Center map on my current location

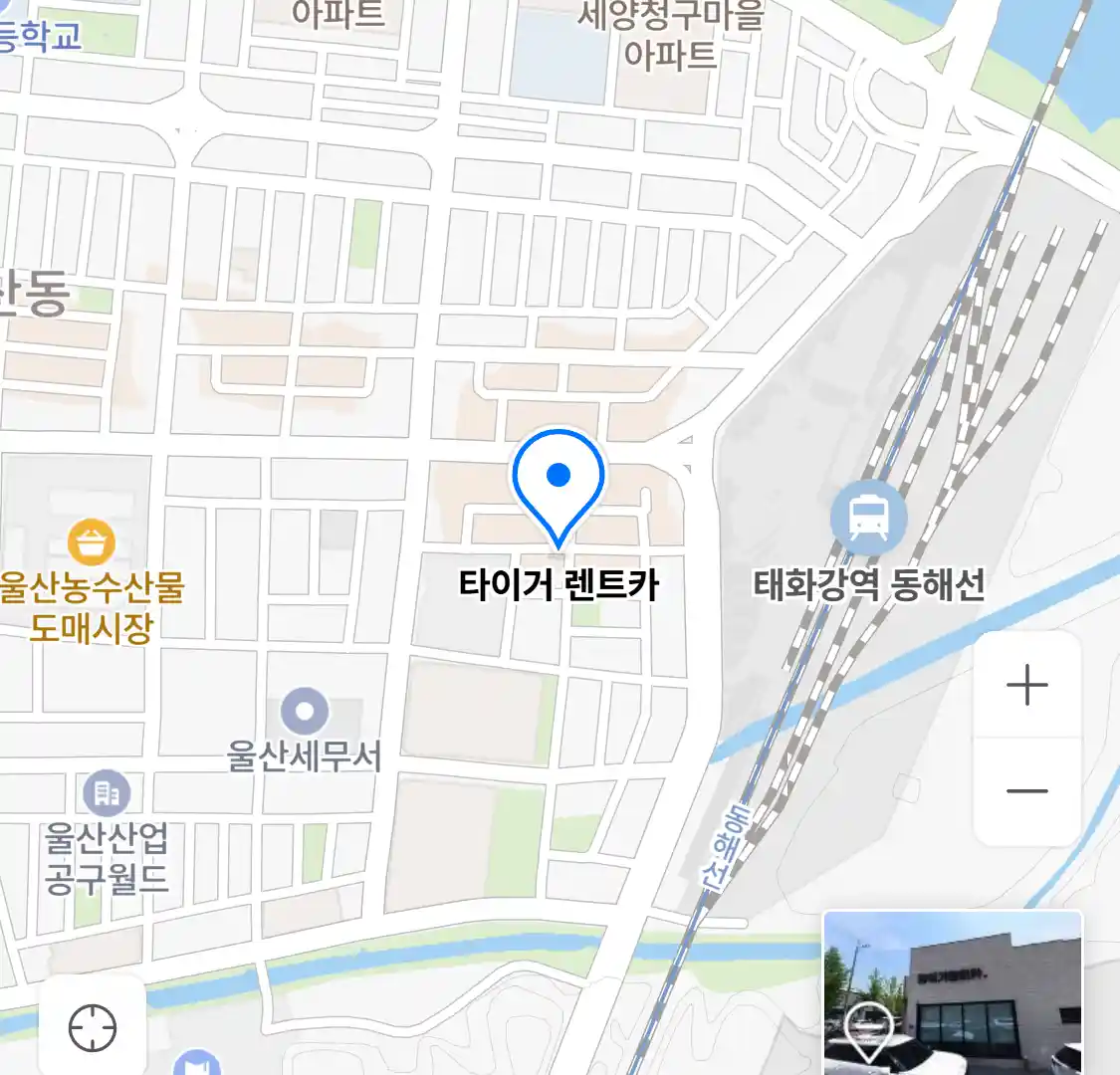pyautogui.click(x=93, y=1028)
